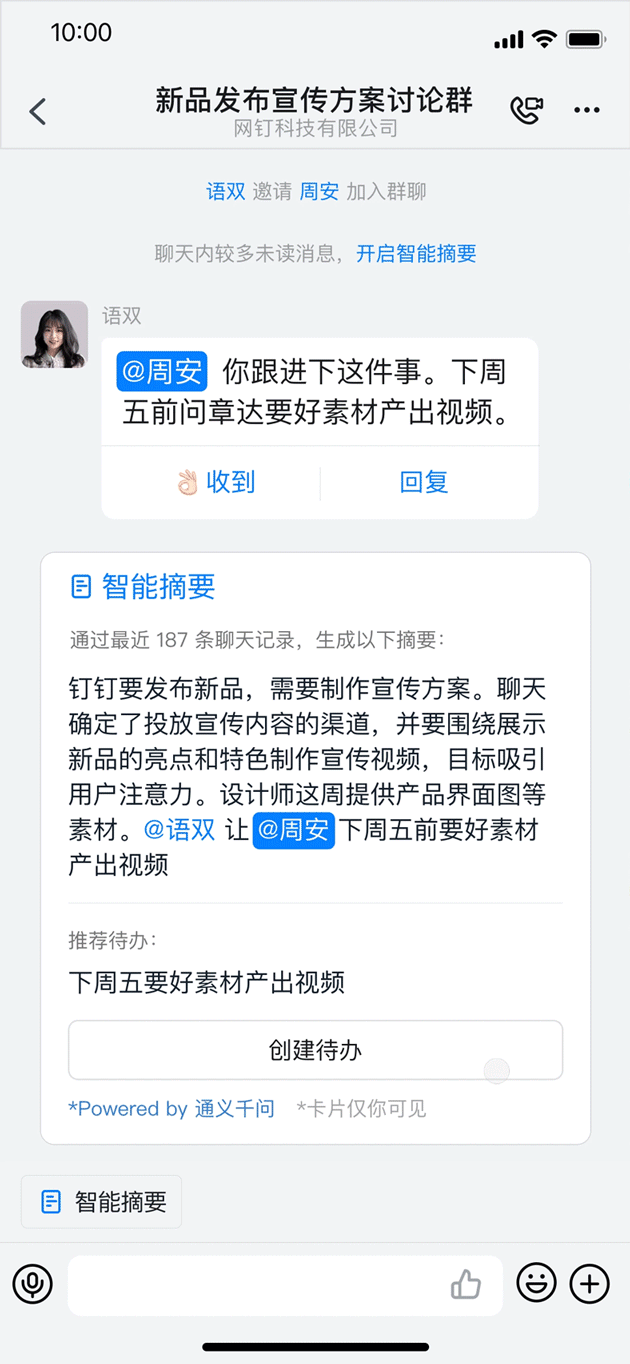Open the plus attachment menu

click(589, 1284)
